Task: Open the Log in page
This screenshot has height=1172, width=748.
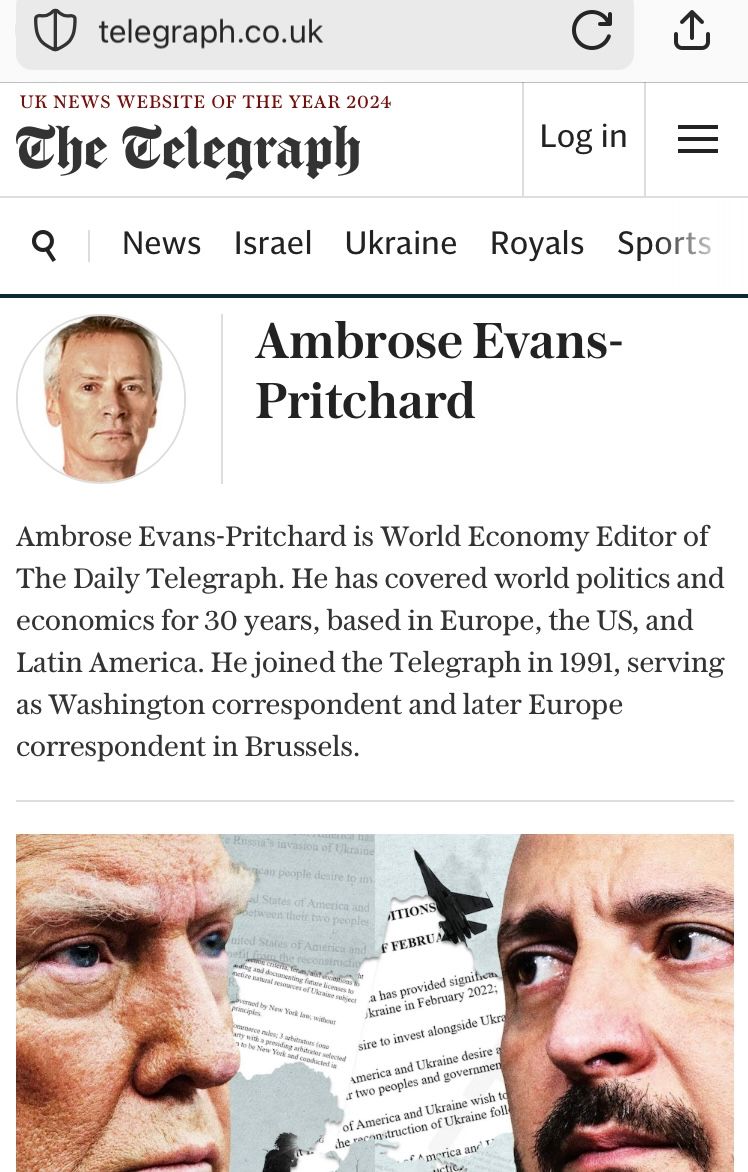Action: [583, 137]
